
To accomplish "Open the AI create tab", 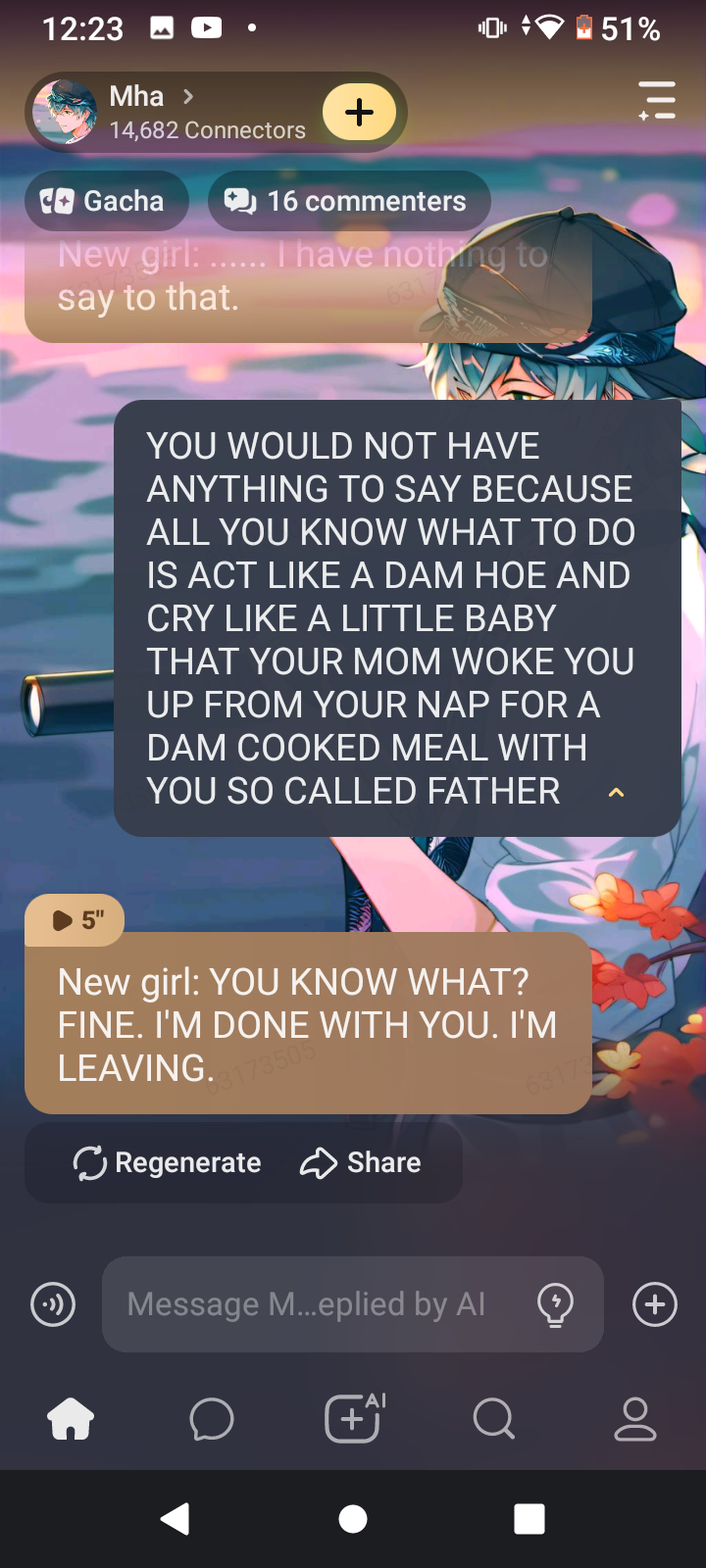I will pyautogui.click(x=353, y=1418).
